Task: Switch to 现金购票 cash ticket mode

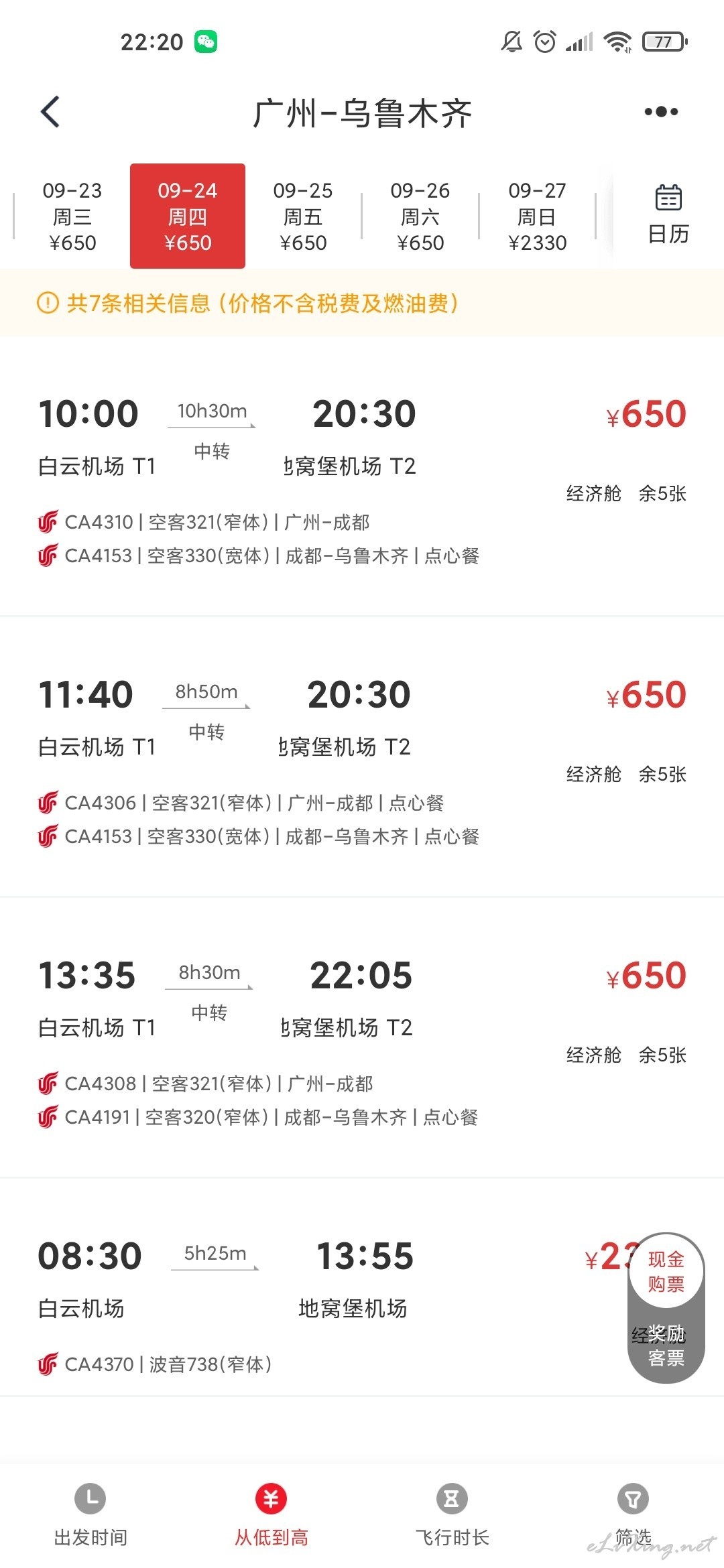Action: [x=666, y=1271]
